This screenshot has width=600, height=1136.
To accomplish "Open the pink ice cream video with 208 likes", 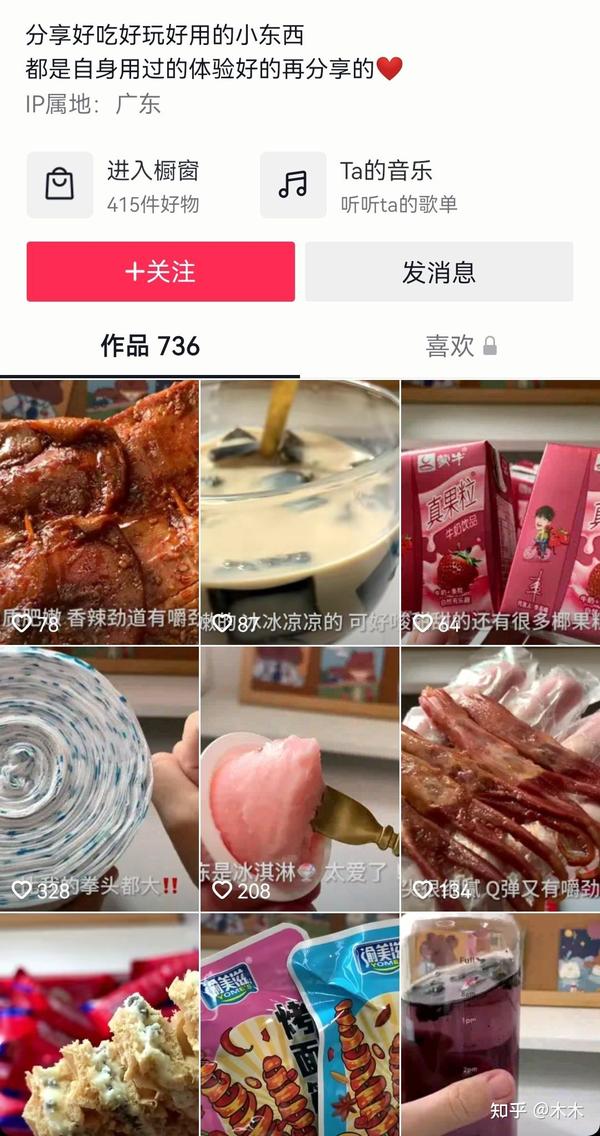I will pos(300,779).
